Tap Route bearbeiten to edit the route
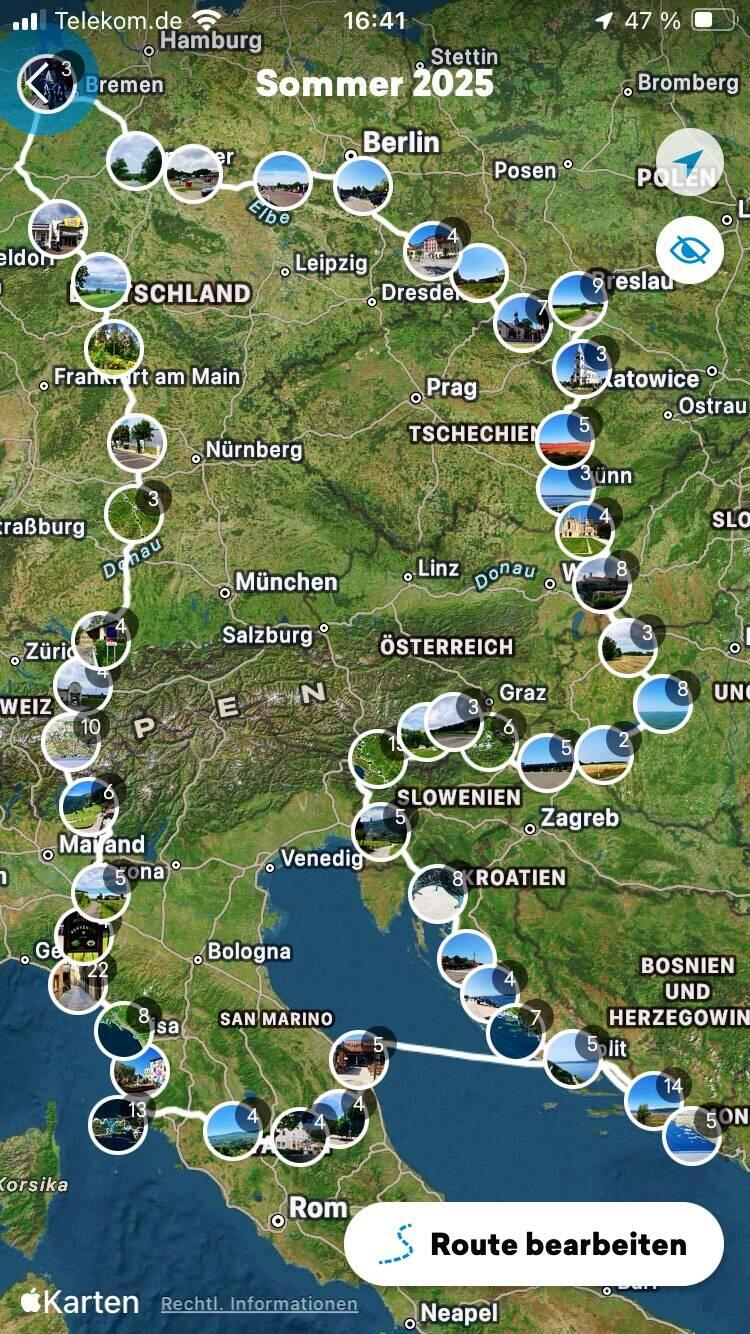This screenshot has width=750, height=1334. coord(533,1244)
